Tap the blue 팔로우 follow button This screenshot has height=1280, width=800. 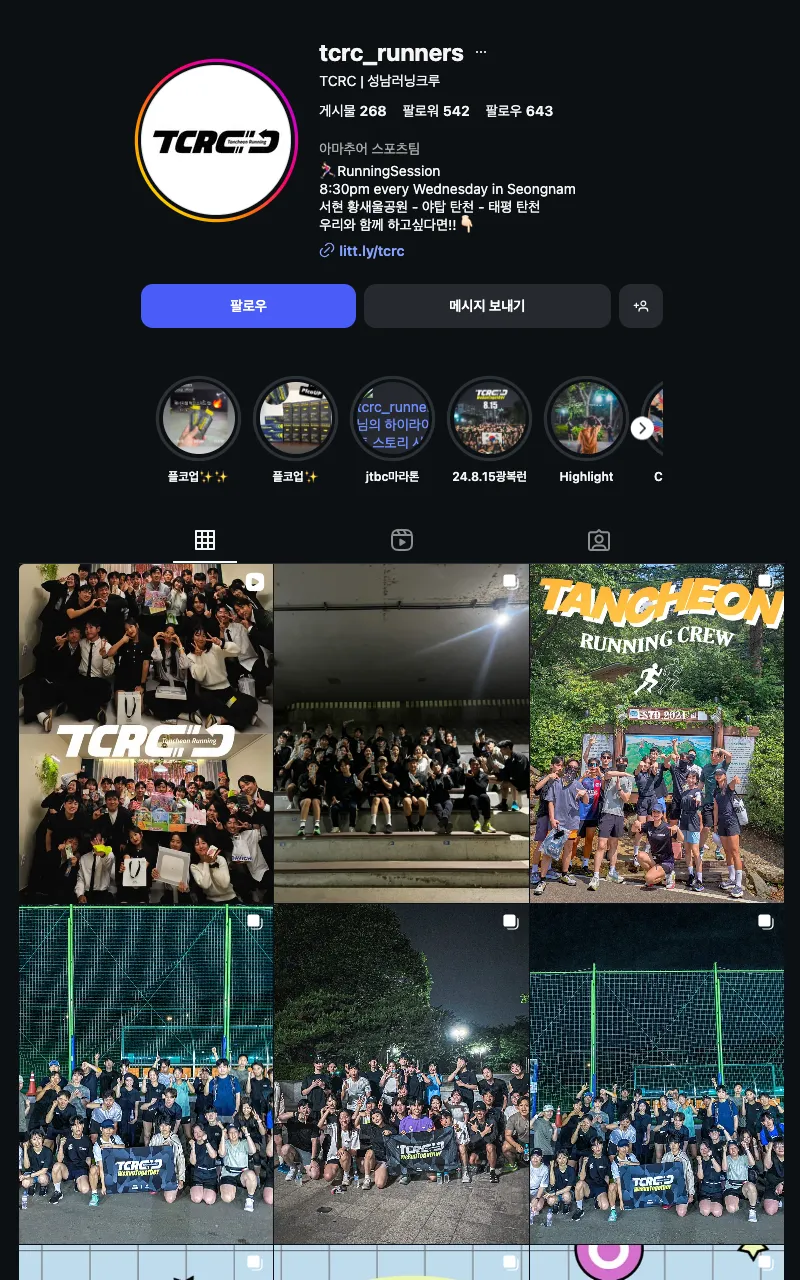[x=248, y=306]
